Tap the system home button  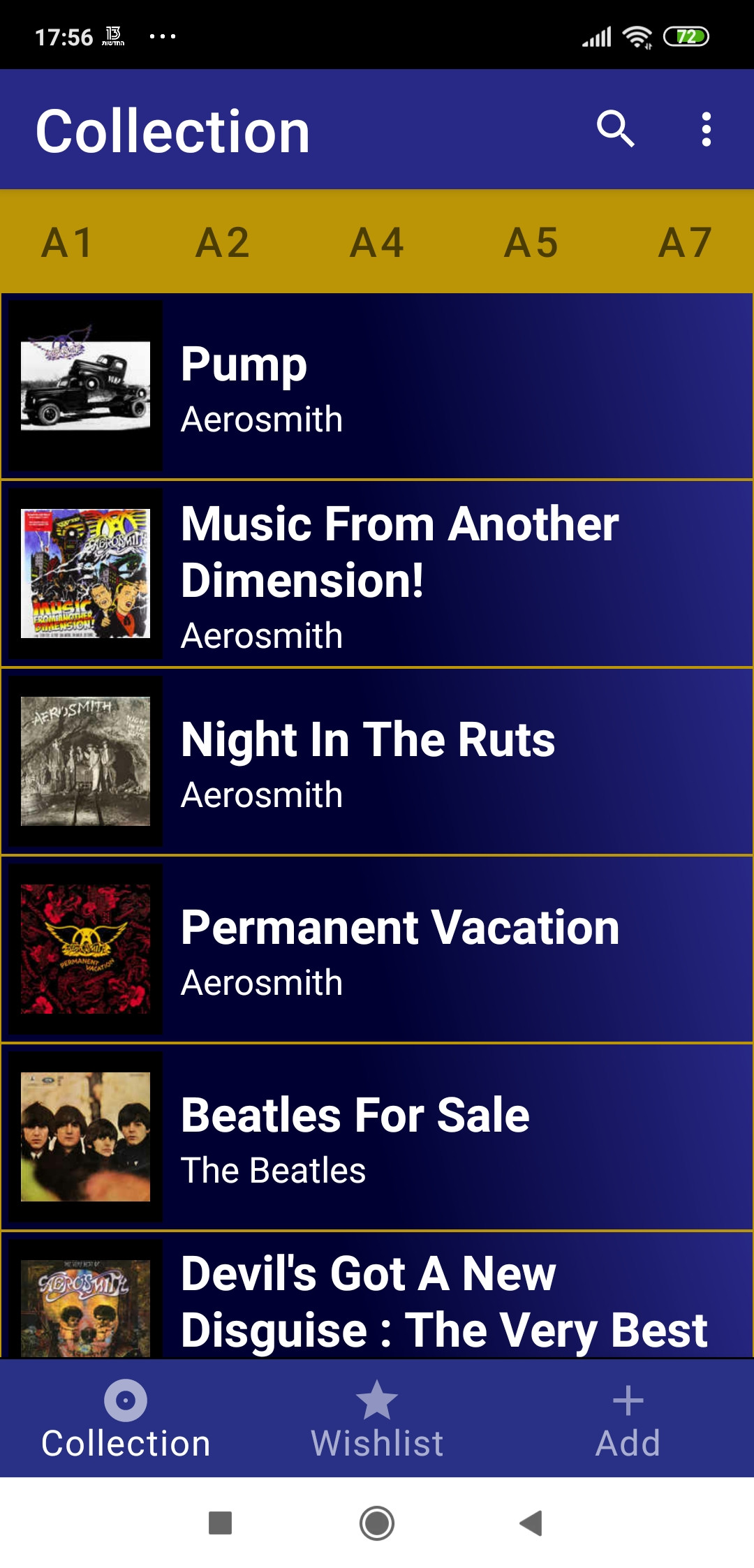click(377, 1523)
